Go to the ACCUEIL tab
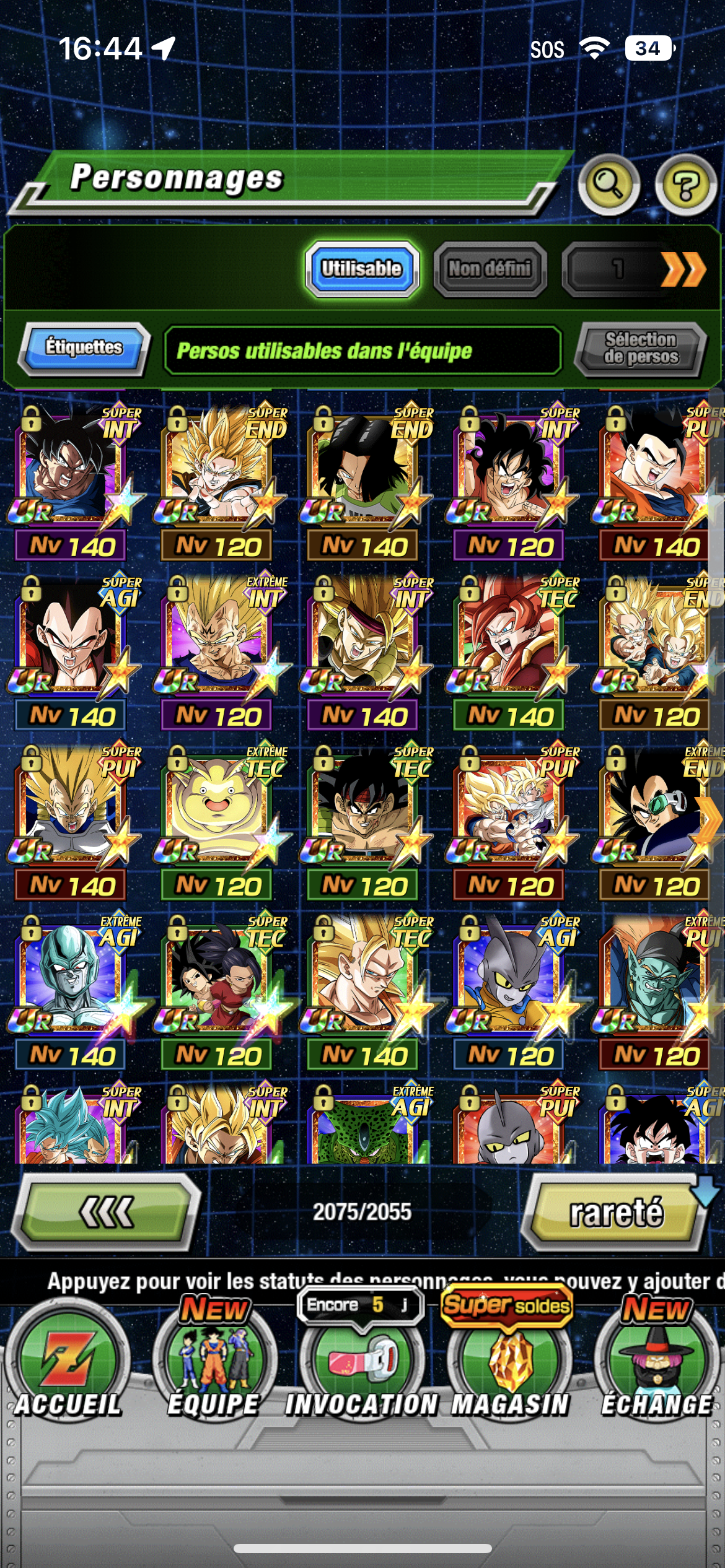Image resolution: width=725 pixels, height=1568 pixels. click(68, 1369)
